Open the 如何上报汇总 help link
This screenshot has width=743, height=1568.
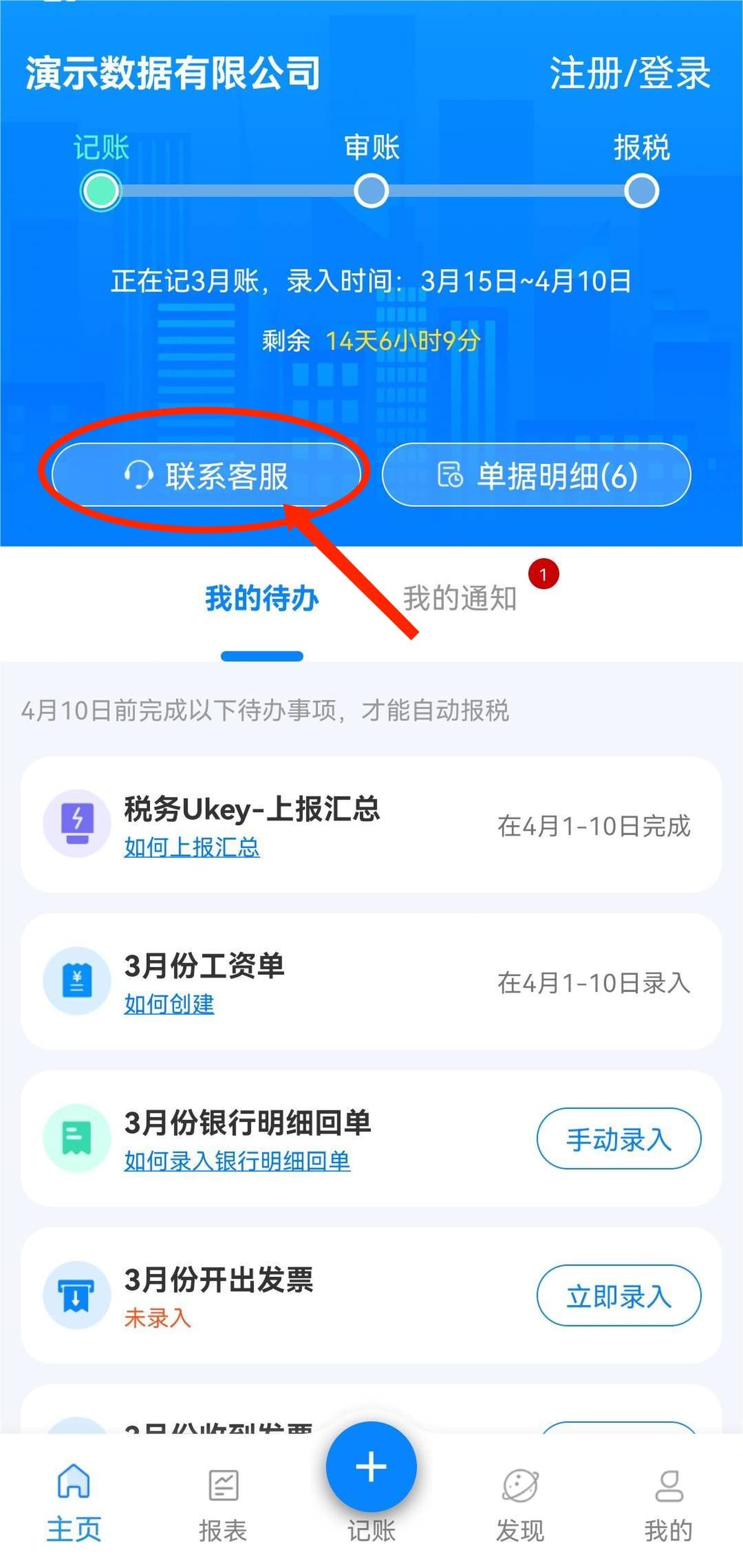(x=192, y=847)
